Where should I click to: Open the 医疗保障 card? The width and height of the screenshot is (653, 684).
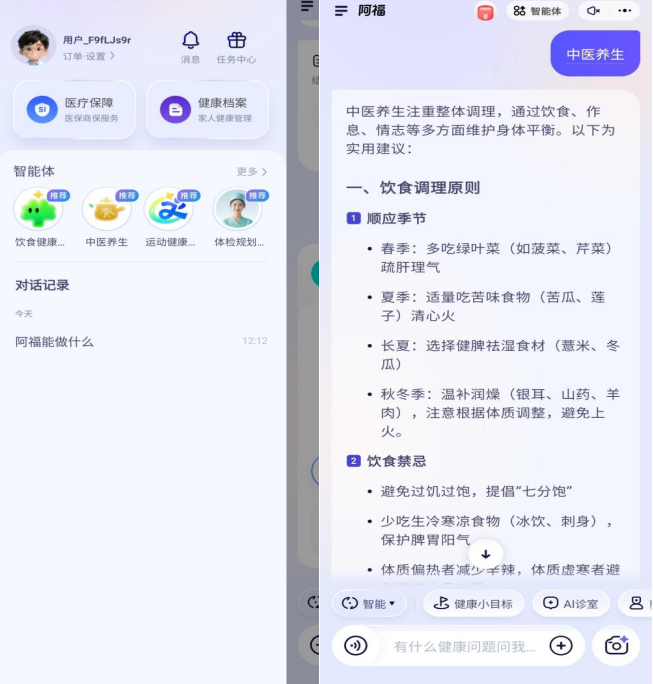(x=74, y=109)
